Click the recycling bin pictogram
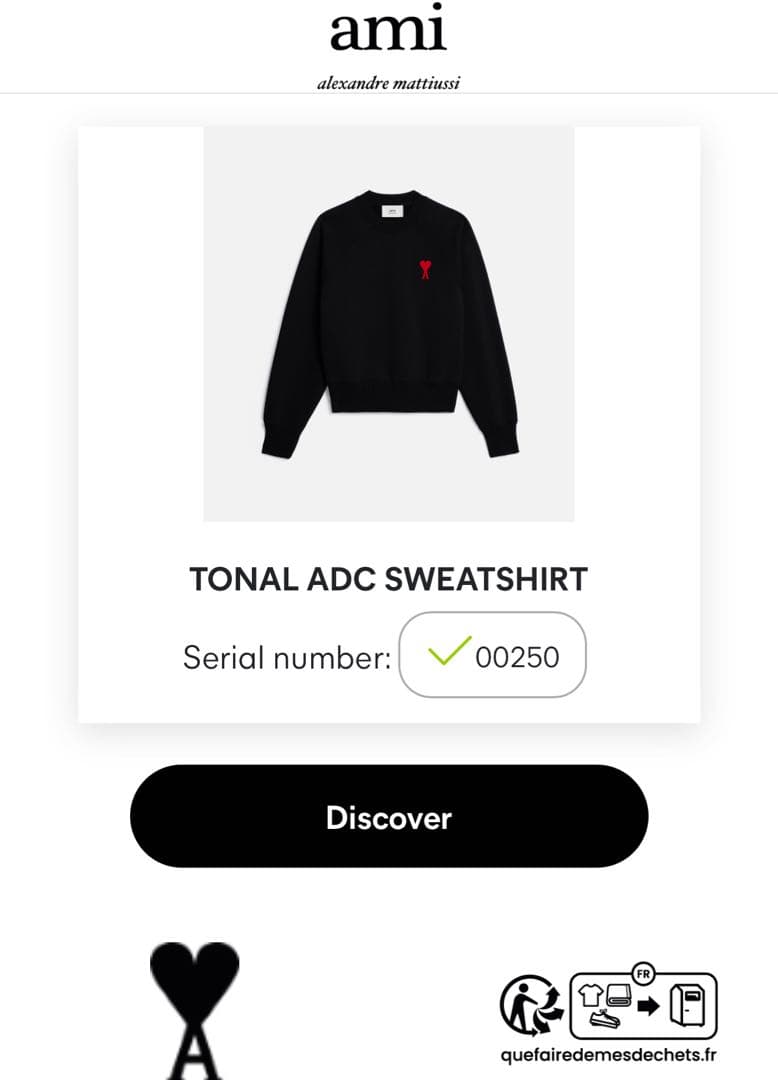The image size is (778, 1080). coord(687,1003)
